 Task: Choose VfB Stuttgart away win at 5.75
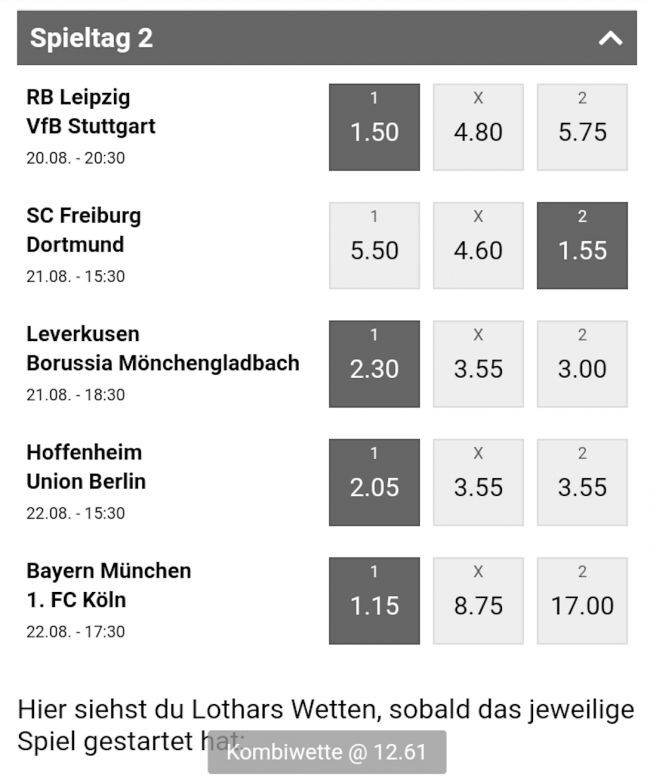582,127
